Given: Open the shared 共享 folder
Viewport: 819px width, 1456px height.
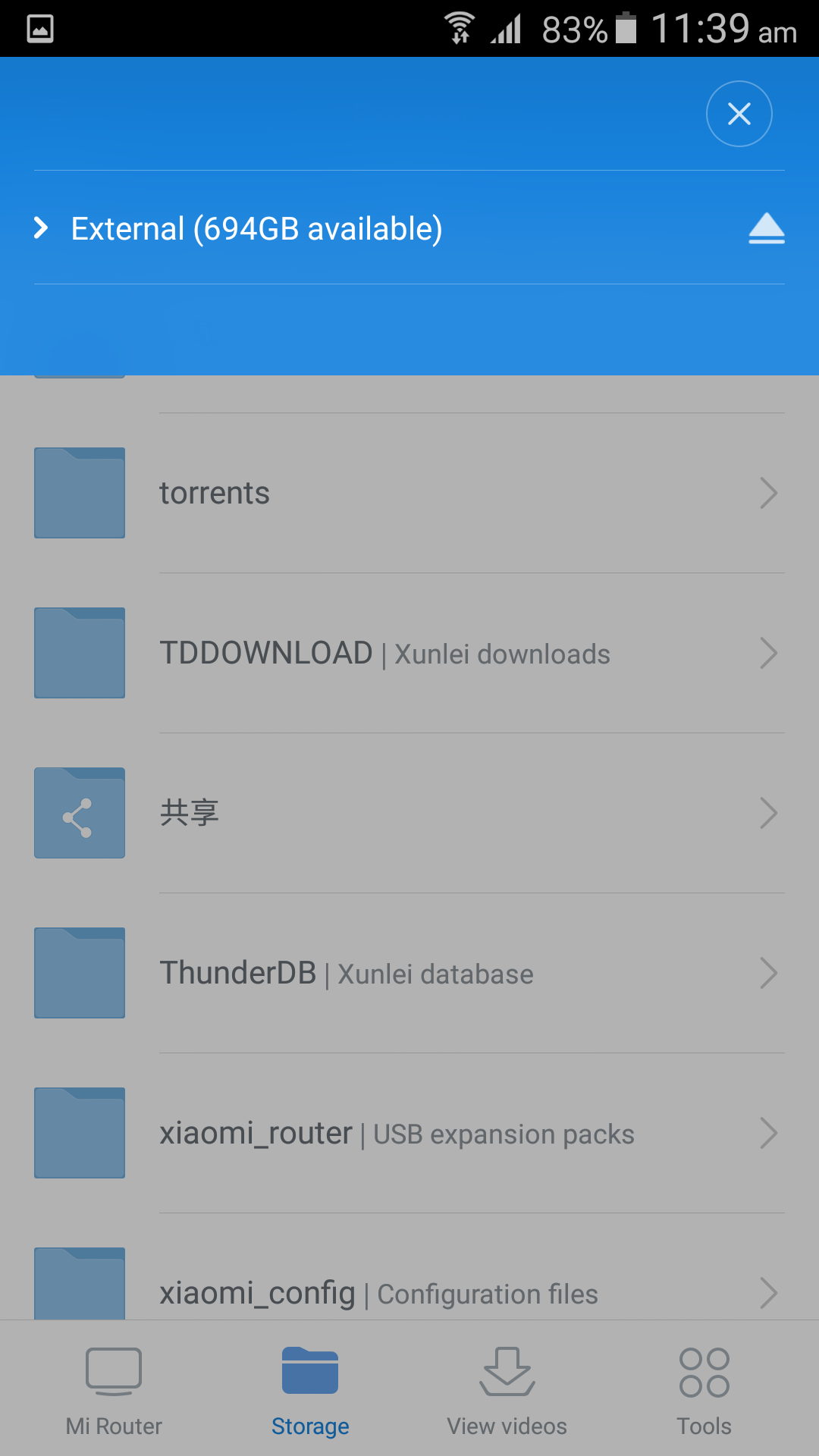Looking at the screenshot, I should pos(409,813).
